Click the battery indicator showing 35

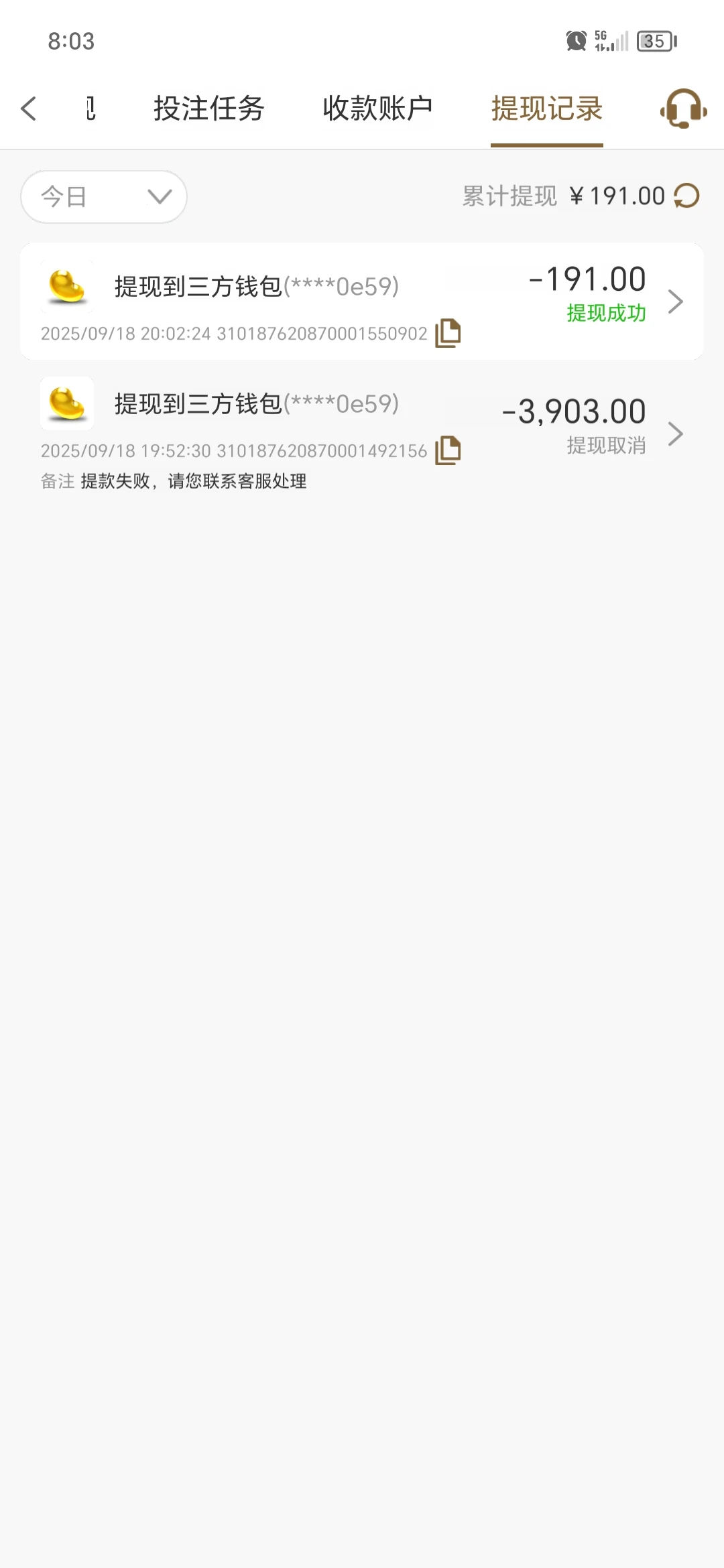[654, 42]
